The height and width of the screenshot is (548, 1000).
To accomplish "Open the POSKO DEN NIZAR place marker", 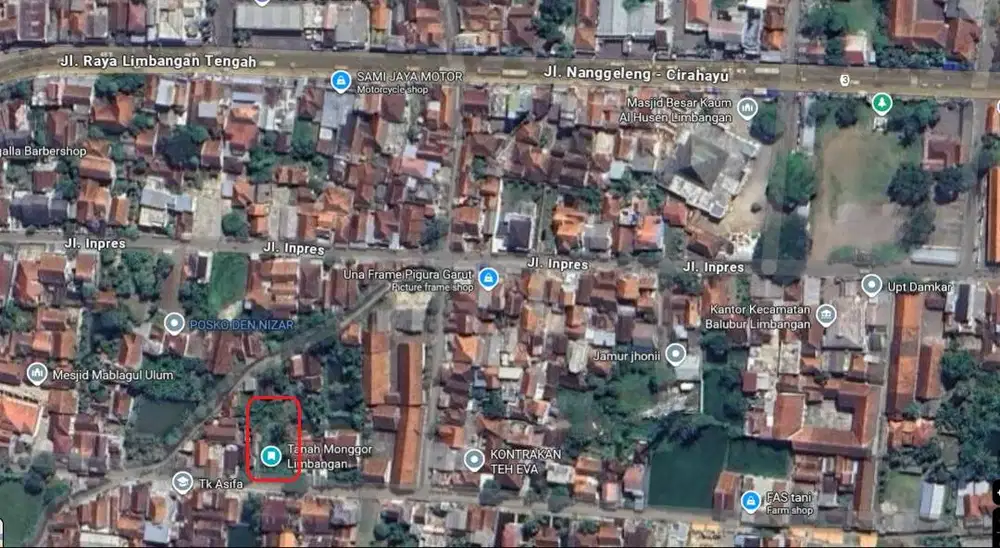I will (x=174, y=323).
